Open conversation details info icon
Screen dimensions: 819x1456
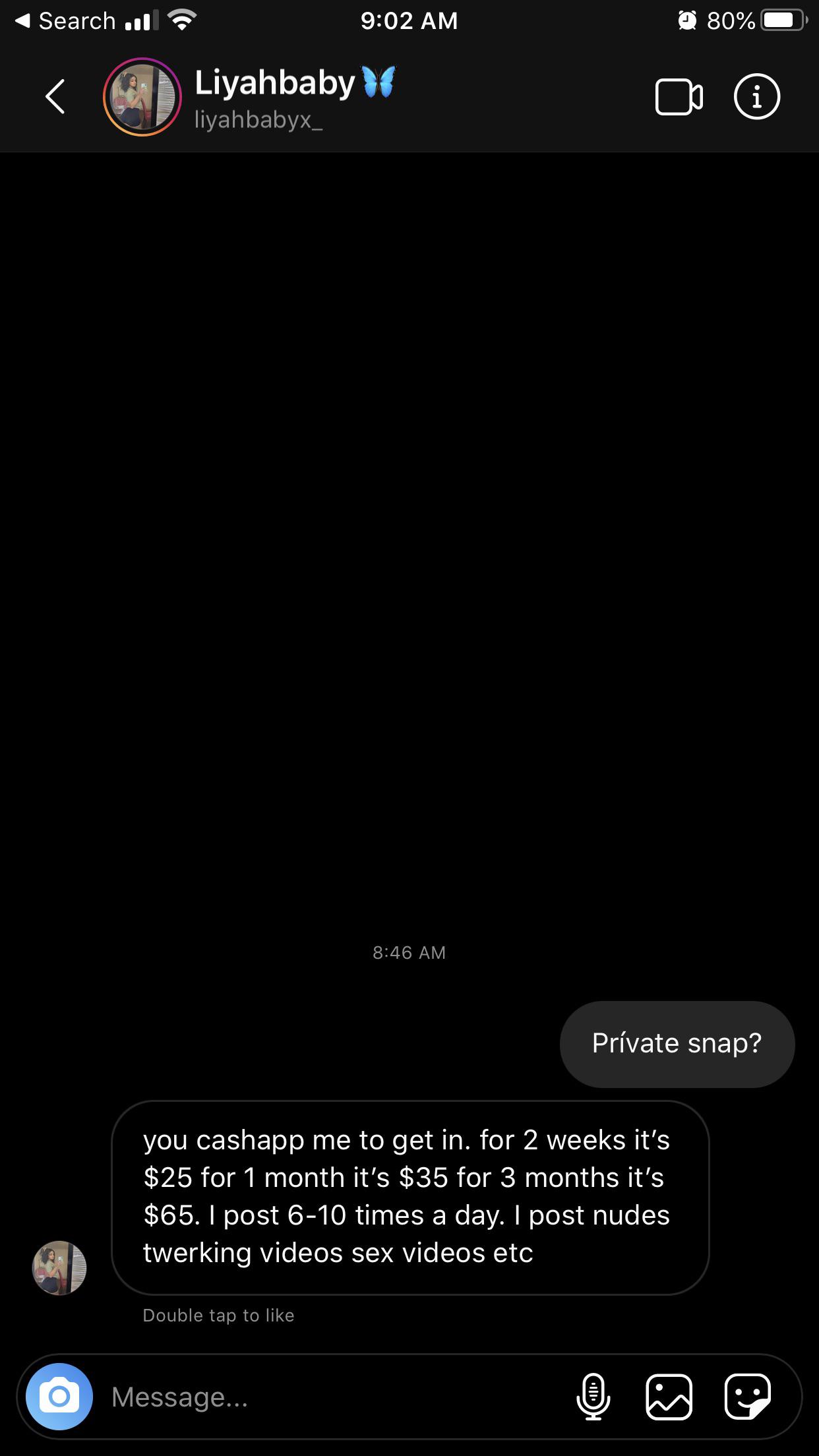coord(756,97)
